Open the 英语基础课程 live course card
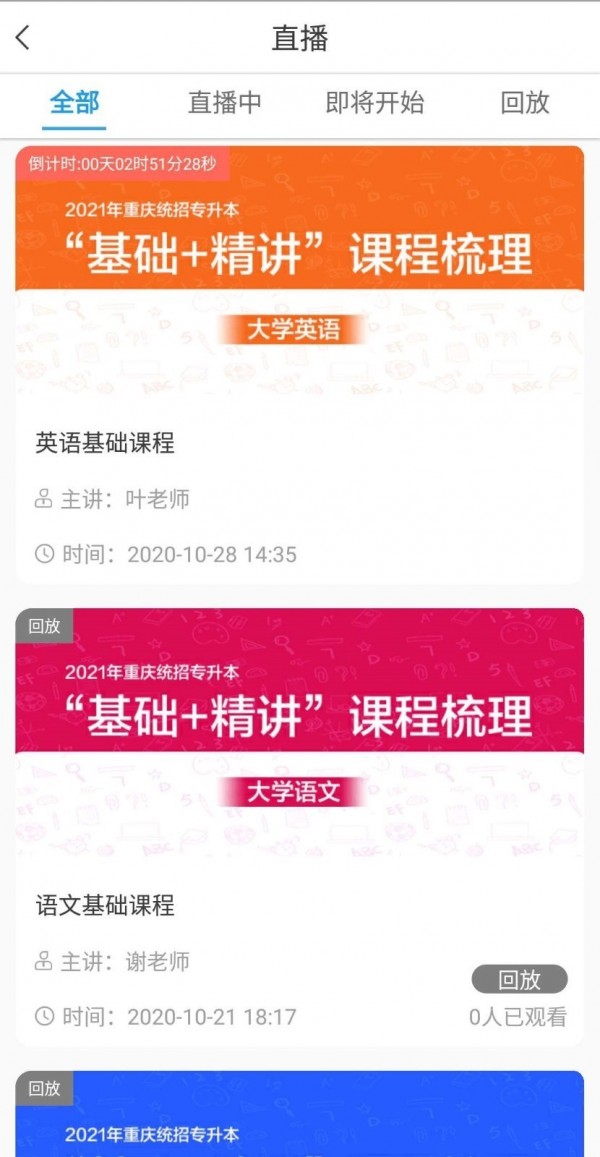The width and height of the screenshot is (600, 1157). pyautogui.click(x=300, y=442)
